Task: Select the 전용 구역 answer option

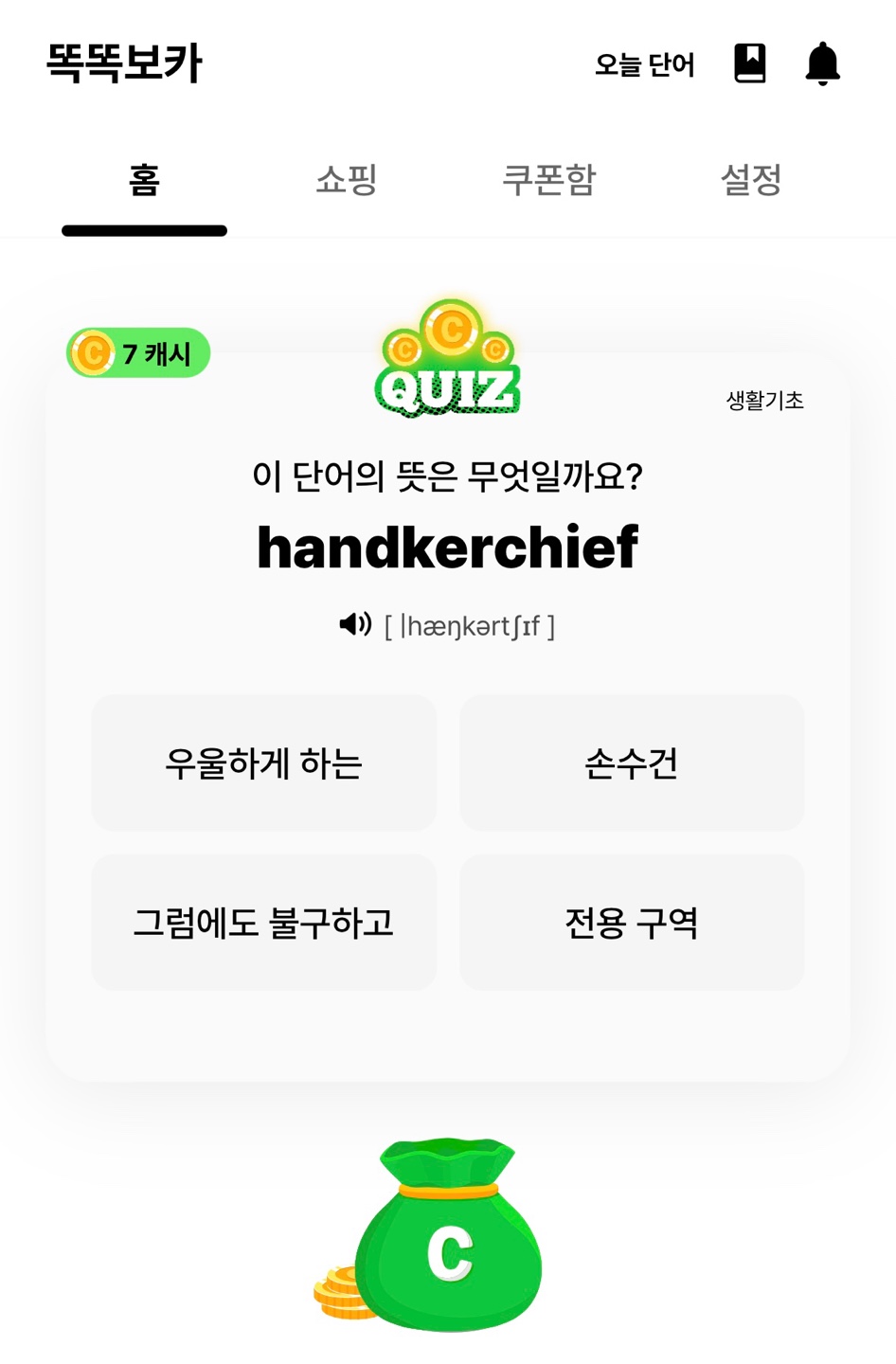Action: [x=631, y=922]
